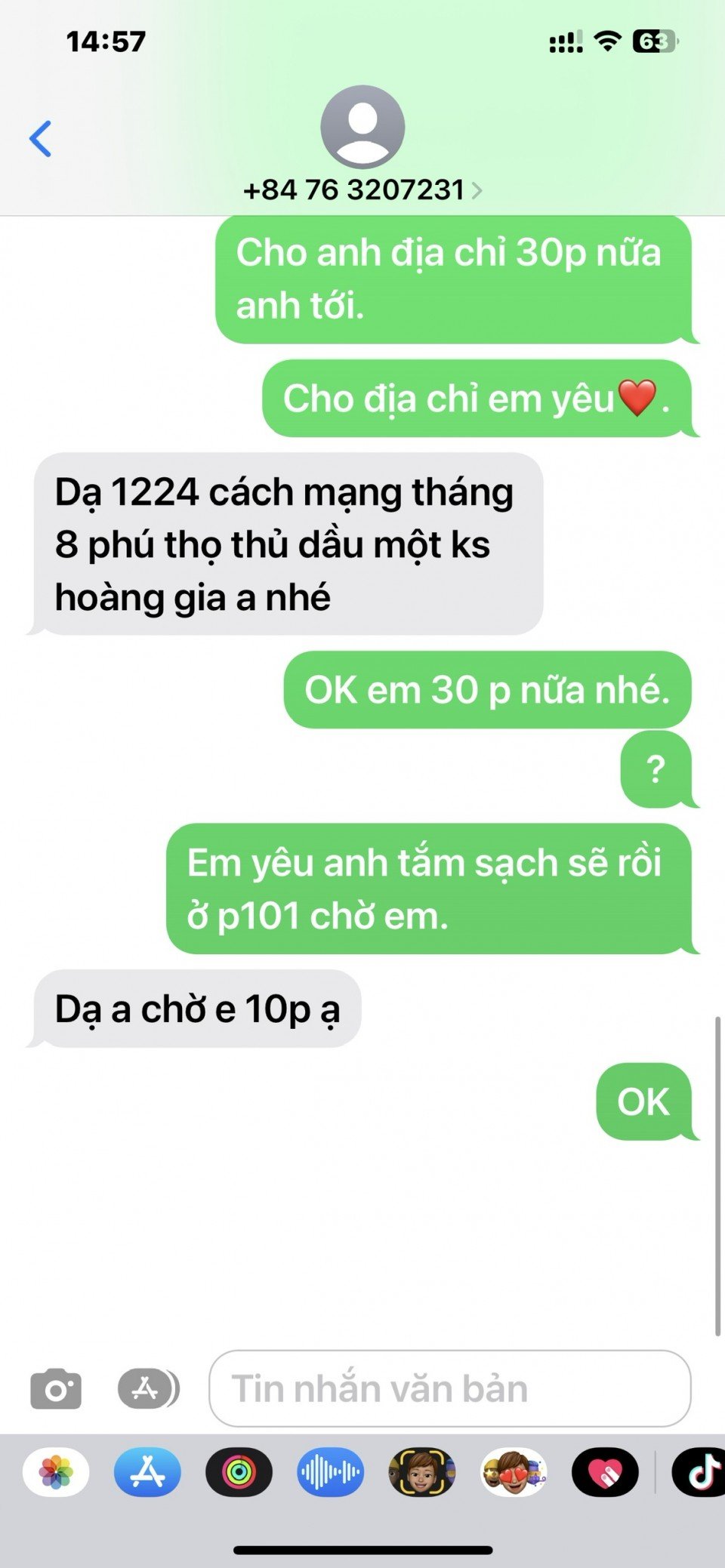Open the Memoji stickers app
725x1568 pixels.
pos(514,1472)
